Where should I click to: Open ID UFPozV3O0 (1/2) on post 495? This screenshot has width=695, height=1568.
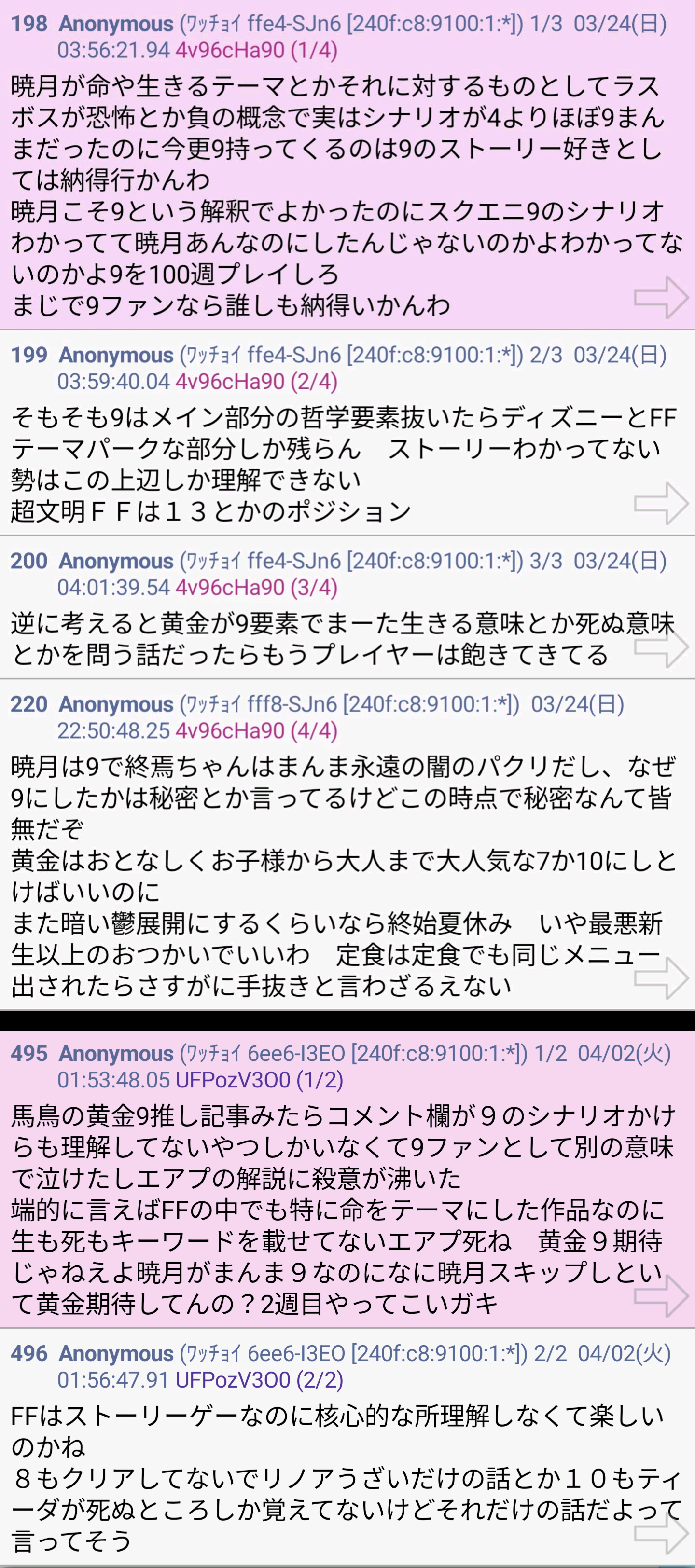pos(260,1080)
